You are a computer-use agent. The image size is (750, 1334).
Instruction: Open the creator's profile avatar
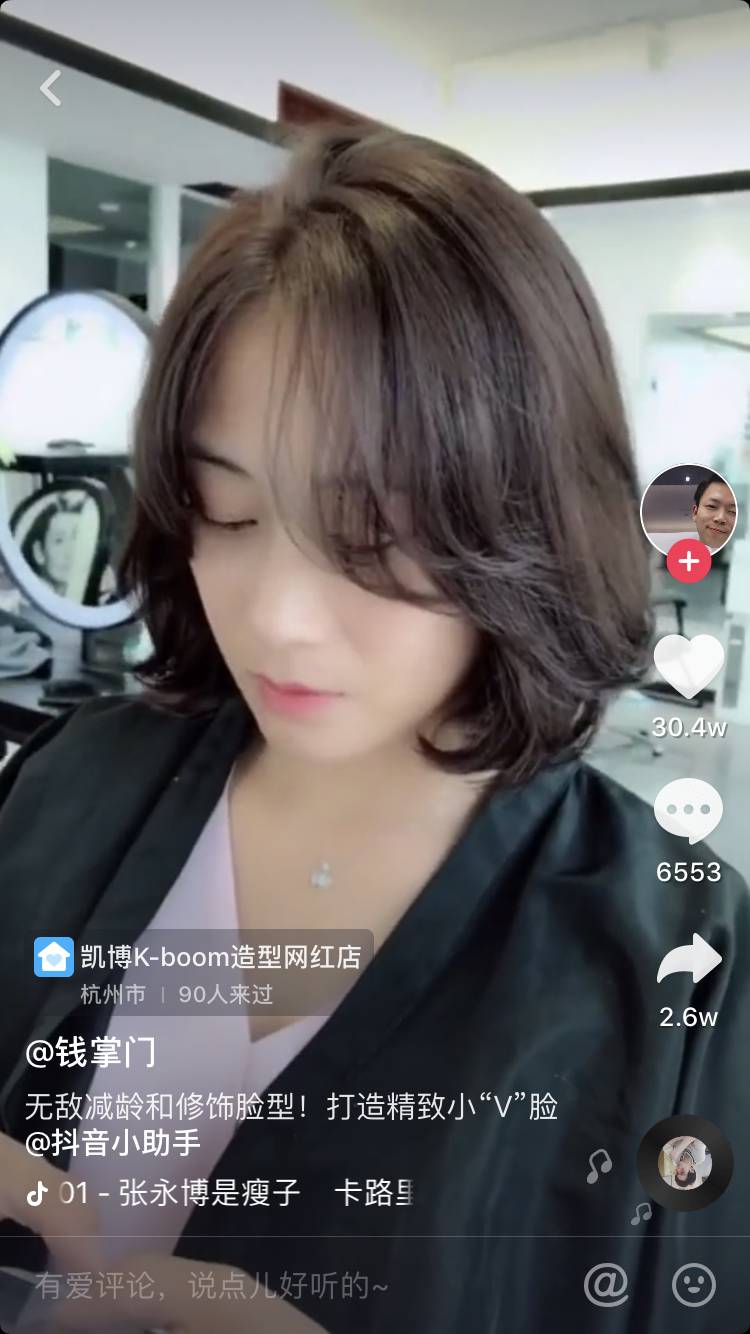coord(688,512)
